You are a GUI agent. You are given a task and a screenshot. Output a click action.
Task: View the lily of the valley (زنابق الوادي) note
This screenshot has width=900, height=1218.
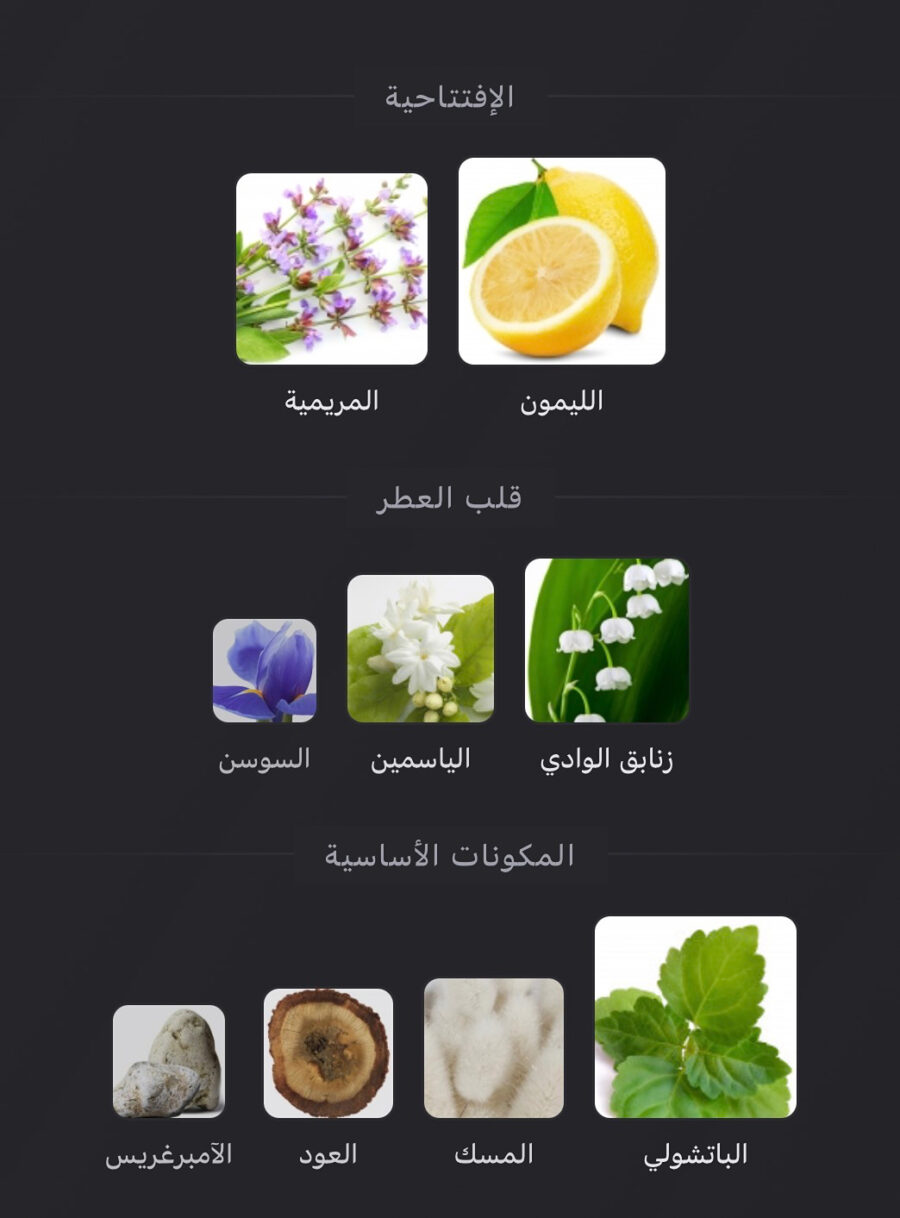click(x=606, y=640)
